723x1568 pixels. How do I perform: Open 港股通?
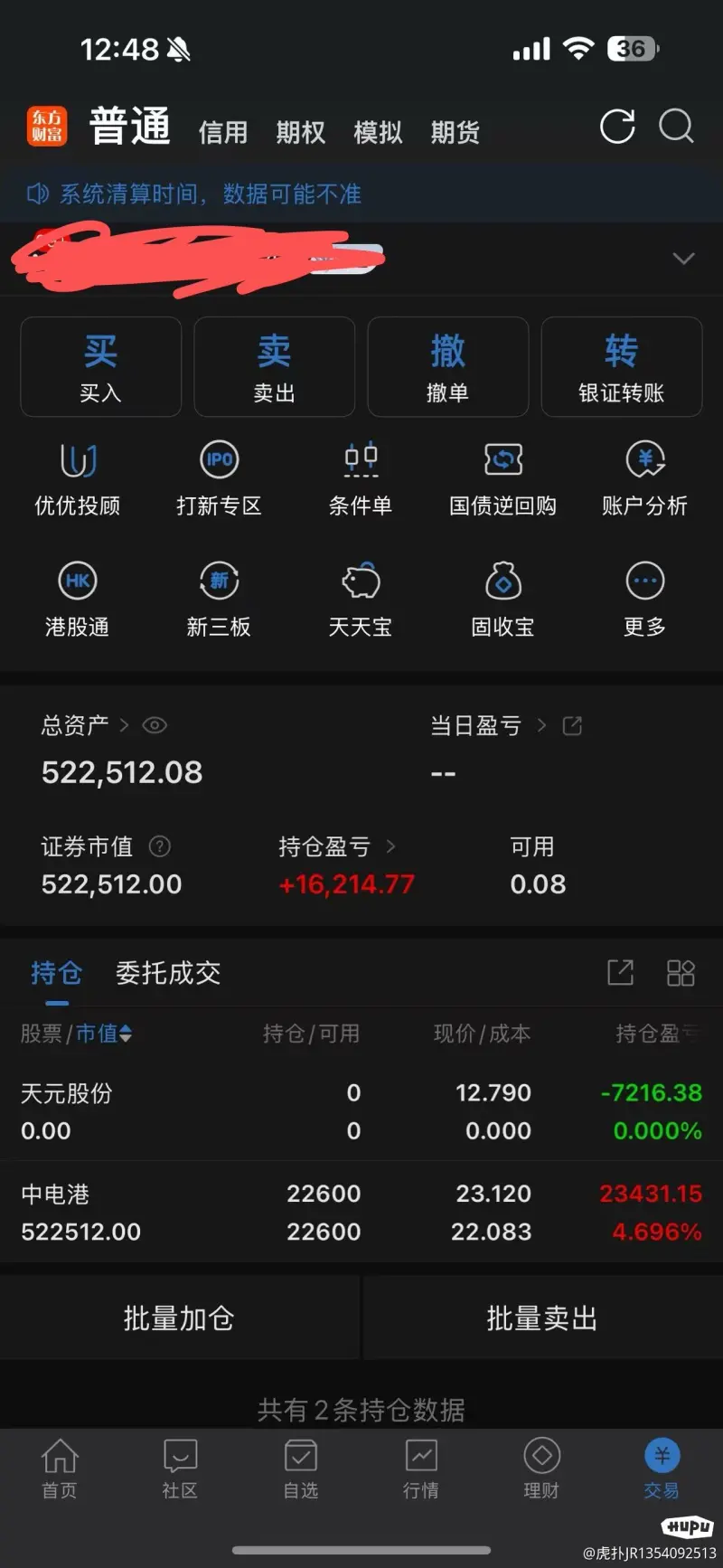click(78, 600)
